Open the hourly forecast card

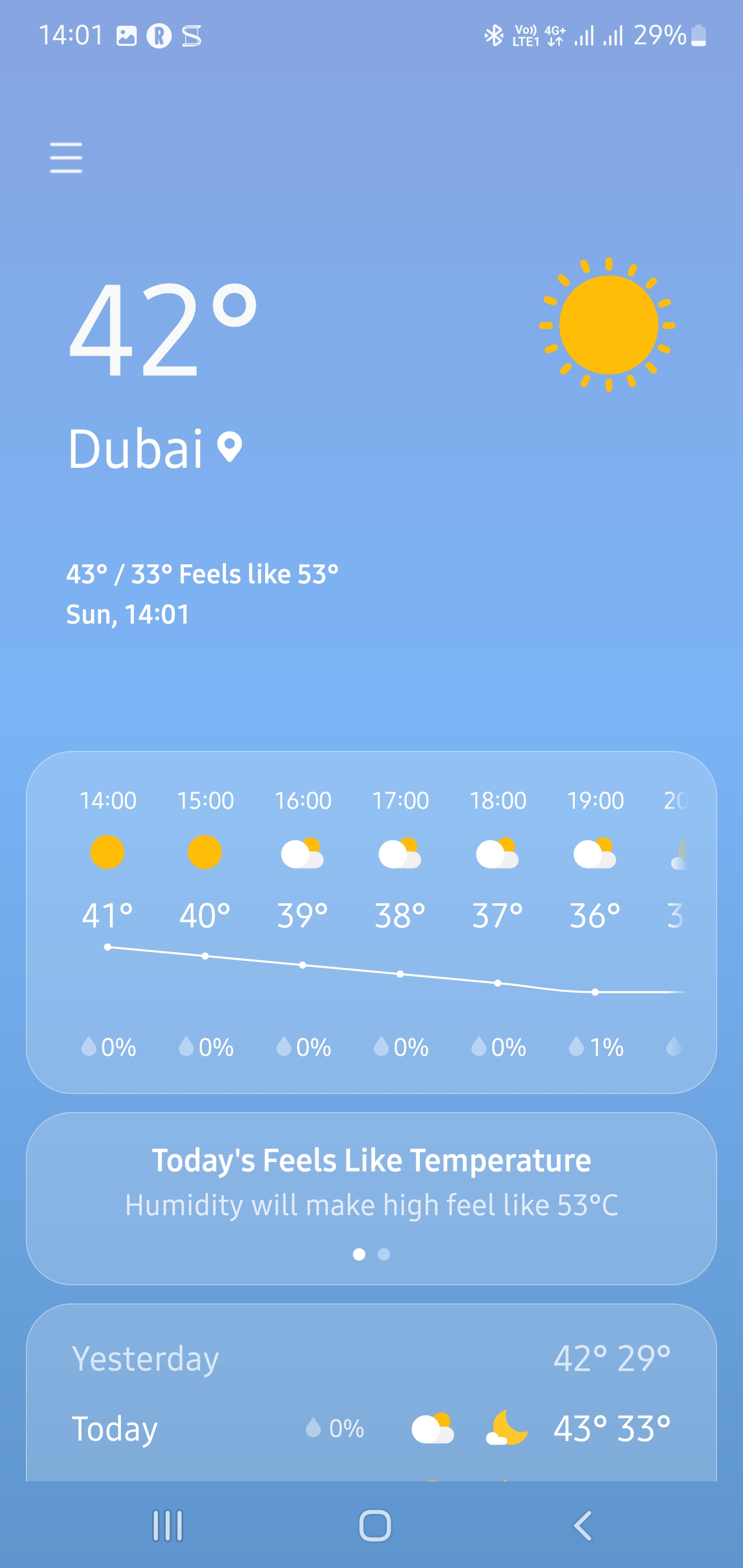point(371,922)
